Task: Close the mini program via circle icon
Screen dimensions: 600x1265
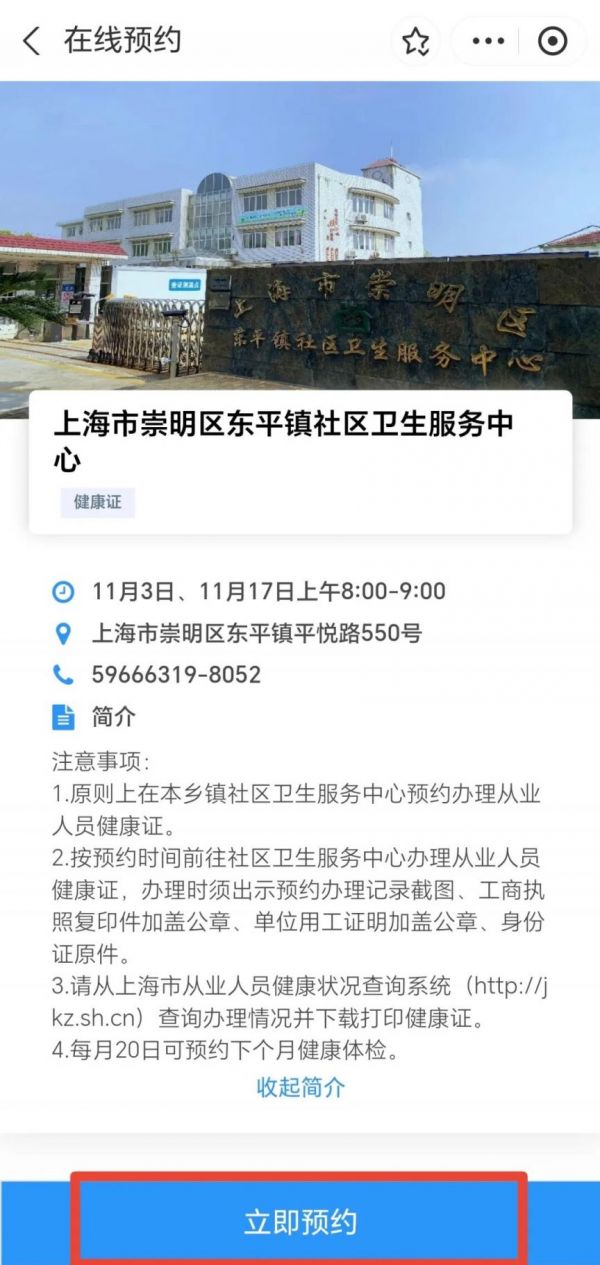Action: coord(552,41)
